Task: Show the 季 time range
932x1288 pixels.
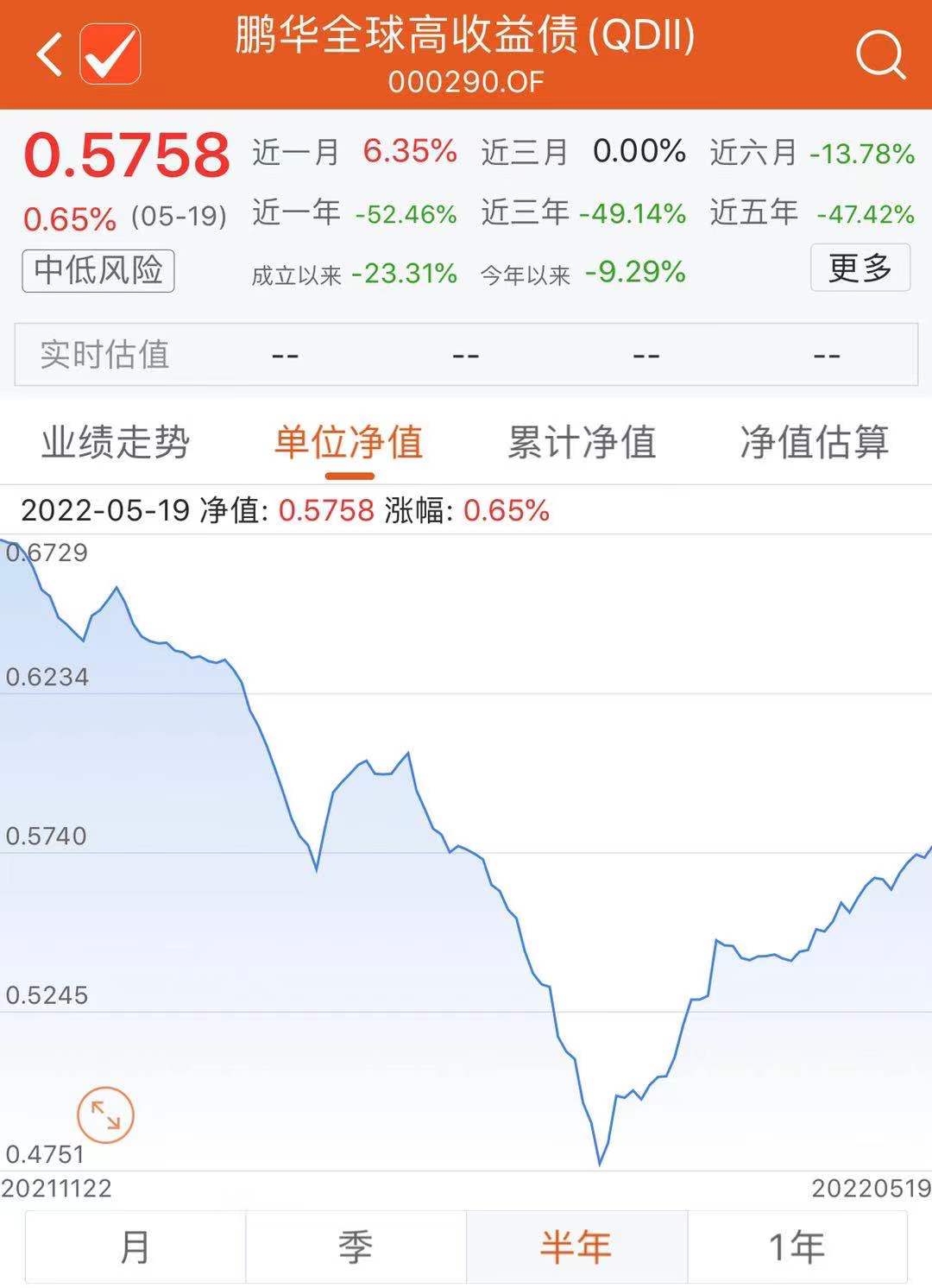Action: click(x=356, y=1247)
